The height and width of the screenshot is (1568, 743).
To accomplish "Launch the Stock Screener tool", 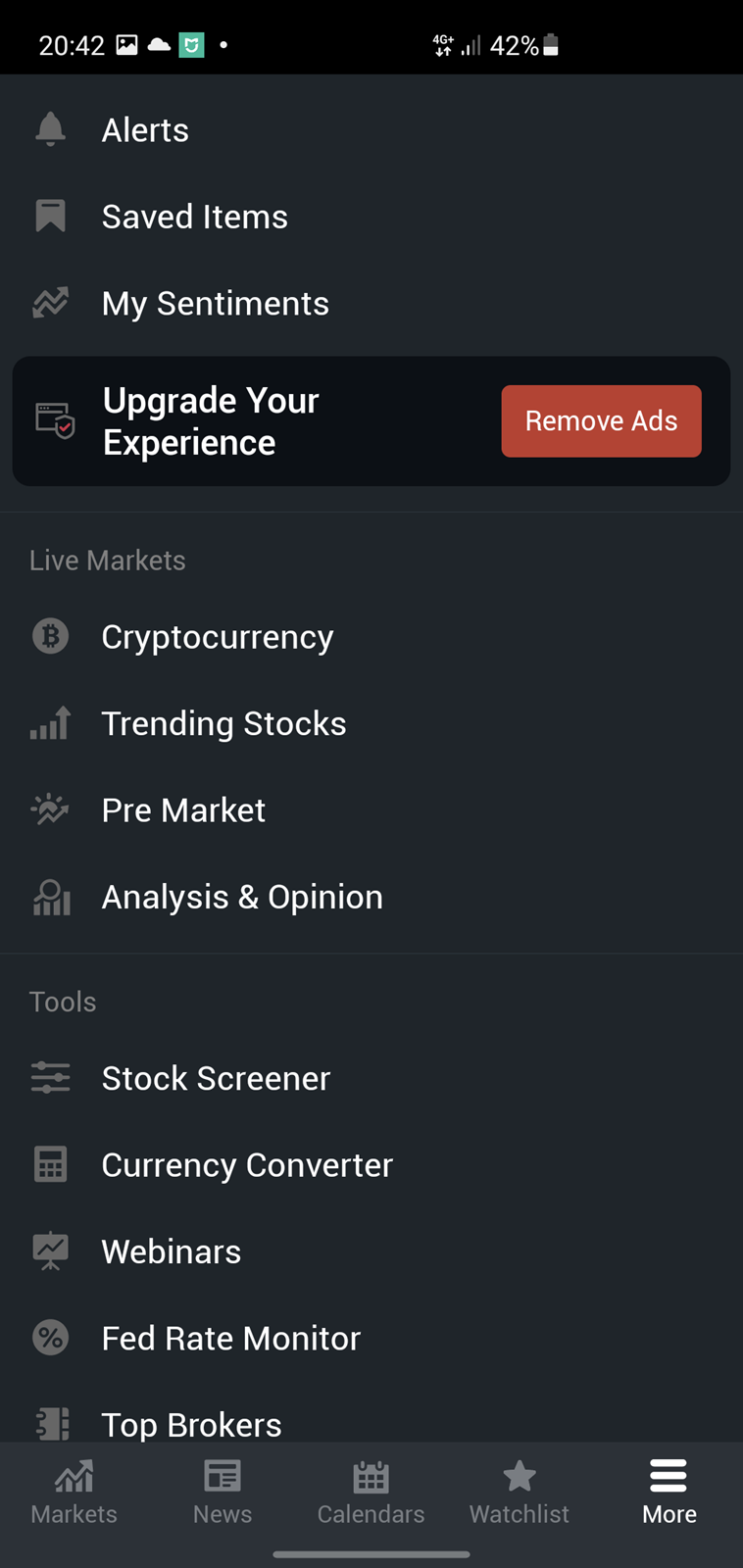I will (x=371, y=1078).
